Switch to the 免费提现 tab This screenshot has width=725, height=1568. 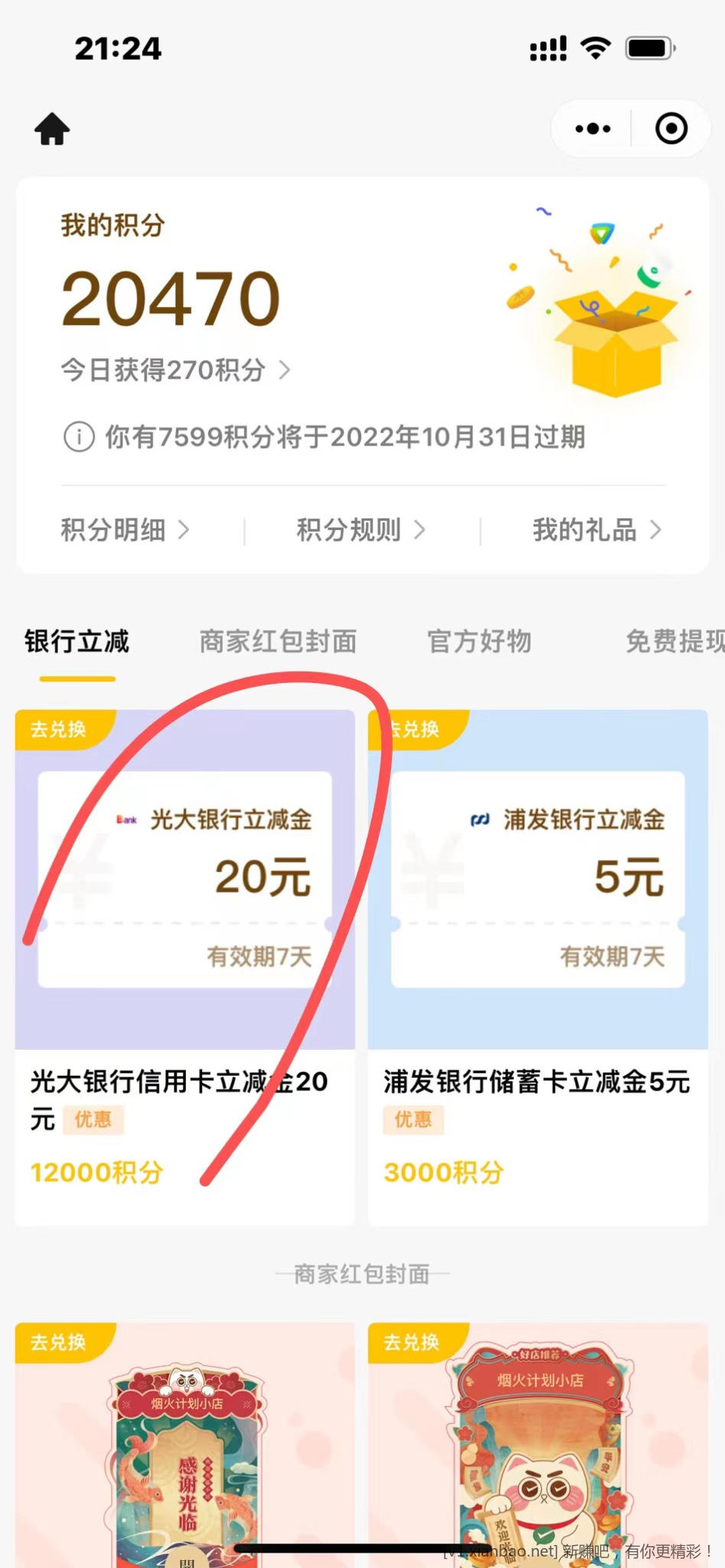(x=675, y=642)
